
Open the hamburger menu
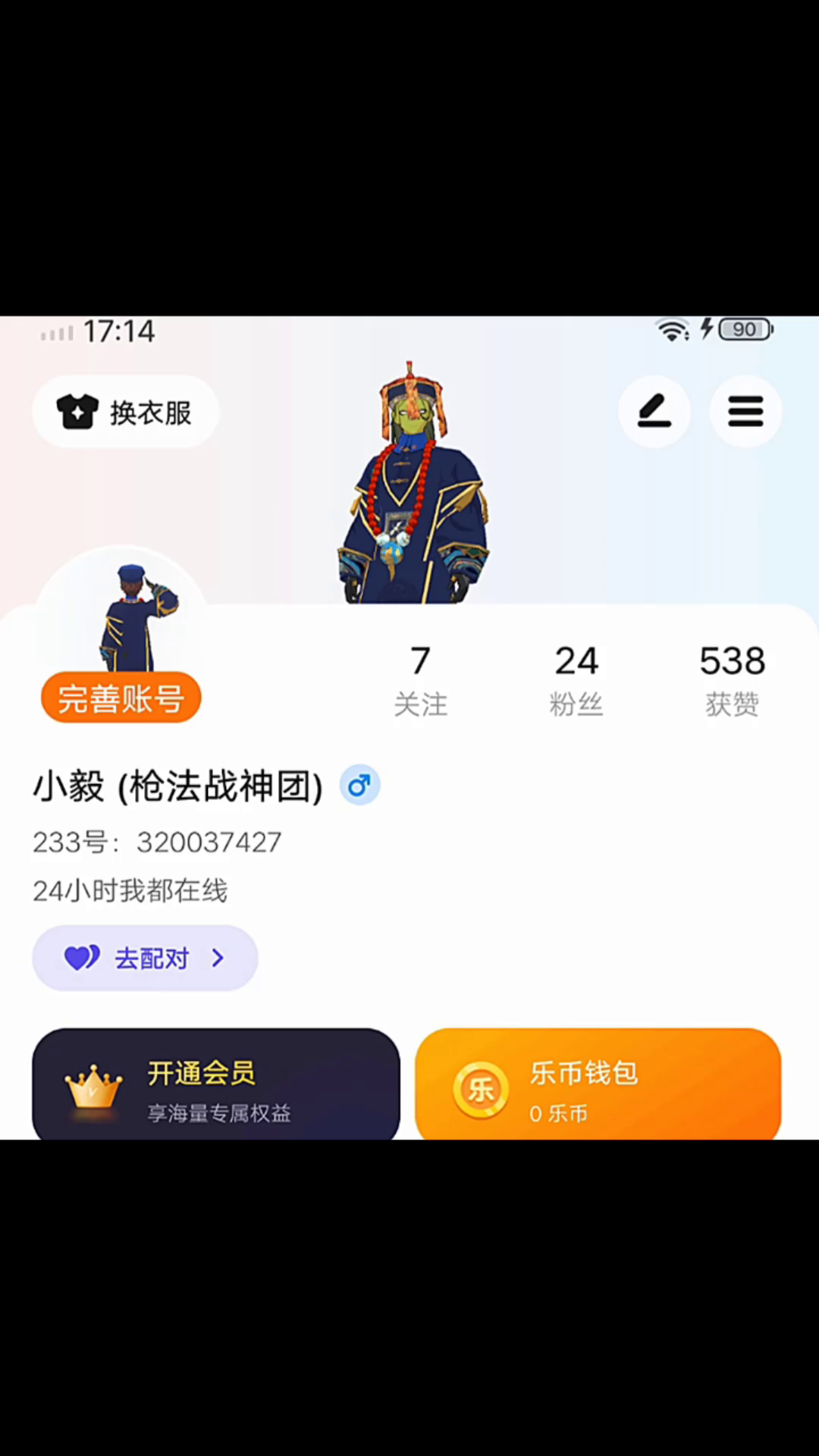[745, 412]
